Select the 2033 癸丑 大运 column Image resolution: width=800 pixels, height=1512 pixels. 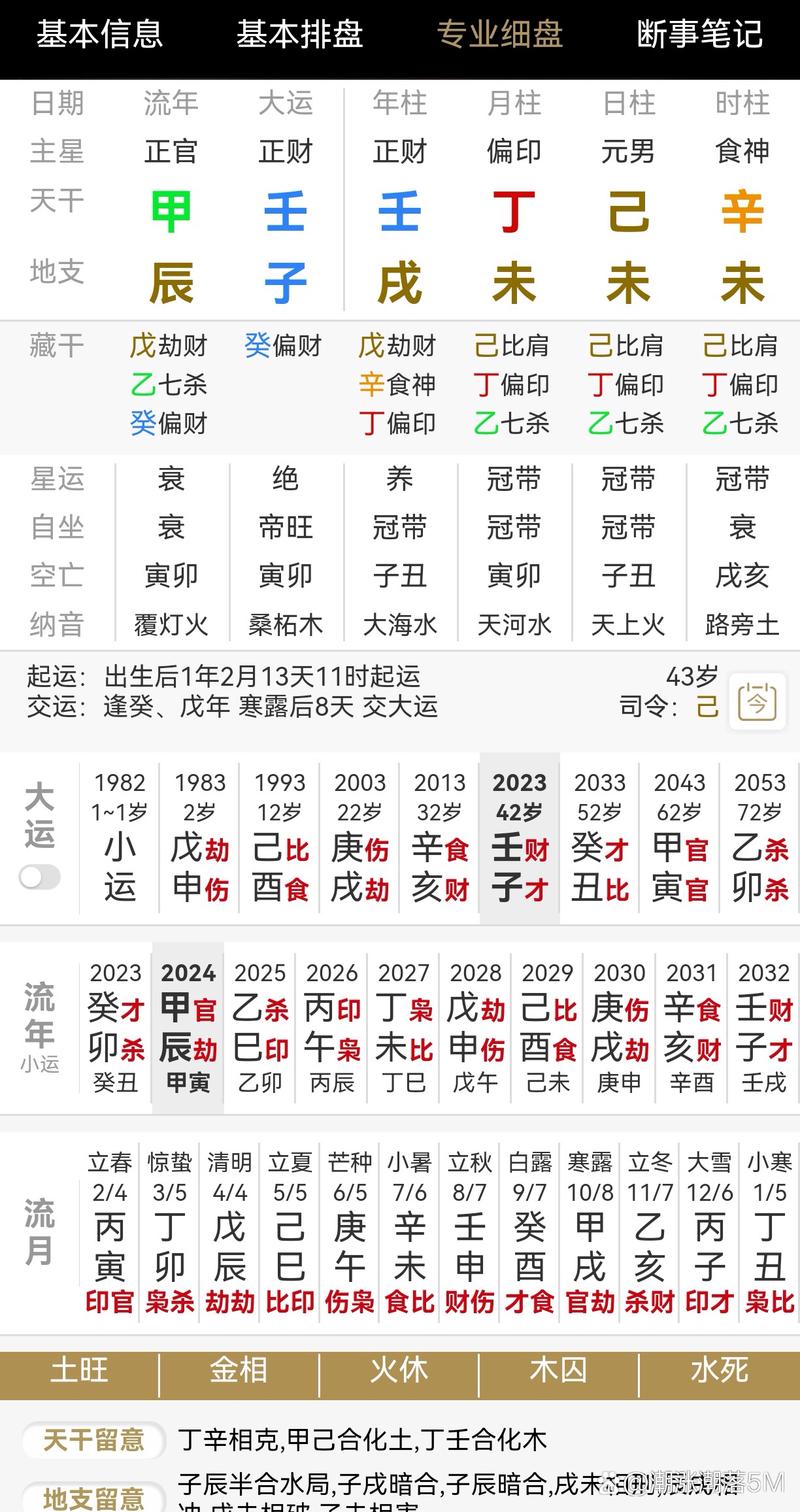[x=599, y=838]
